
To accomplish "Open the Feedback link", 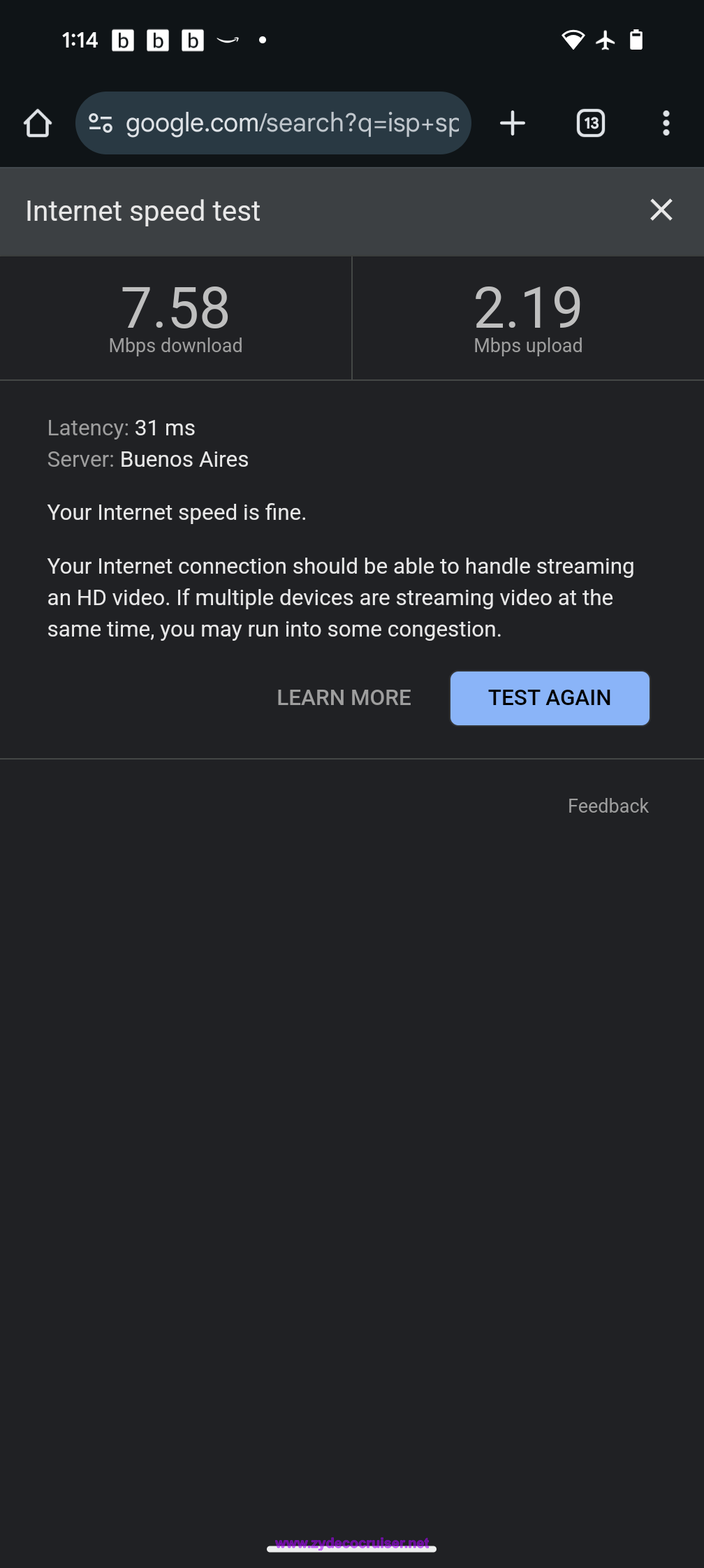I will [x=608, y=806].
